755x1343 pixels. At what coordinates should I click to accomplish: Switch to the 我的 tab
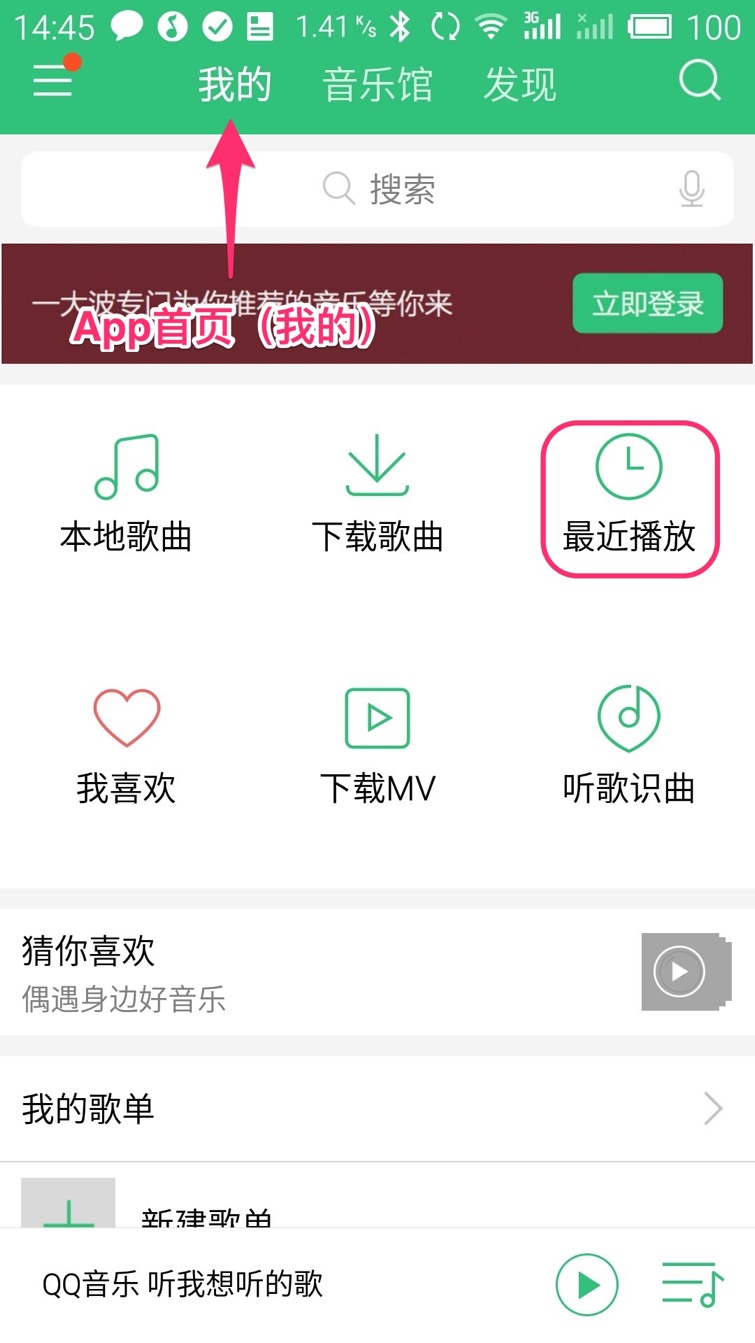[x=234, y=84]
